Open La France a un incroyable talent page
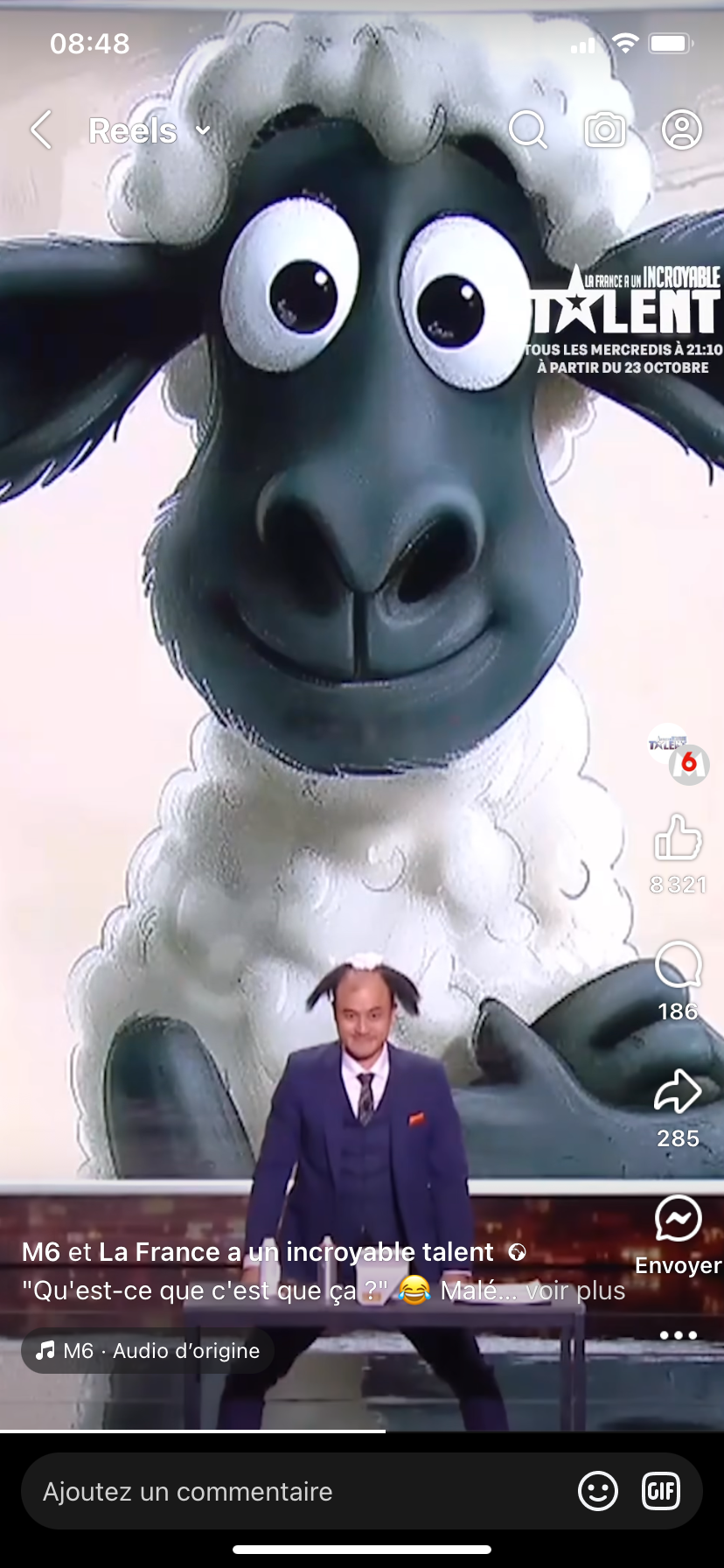 296,1252
